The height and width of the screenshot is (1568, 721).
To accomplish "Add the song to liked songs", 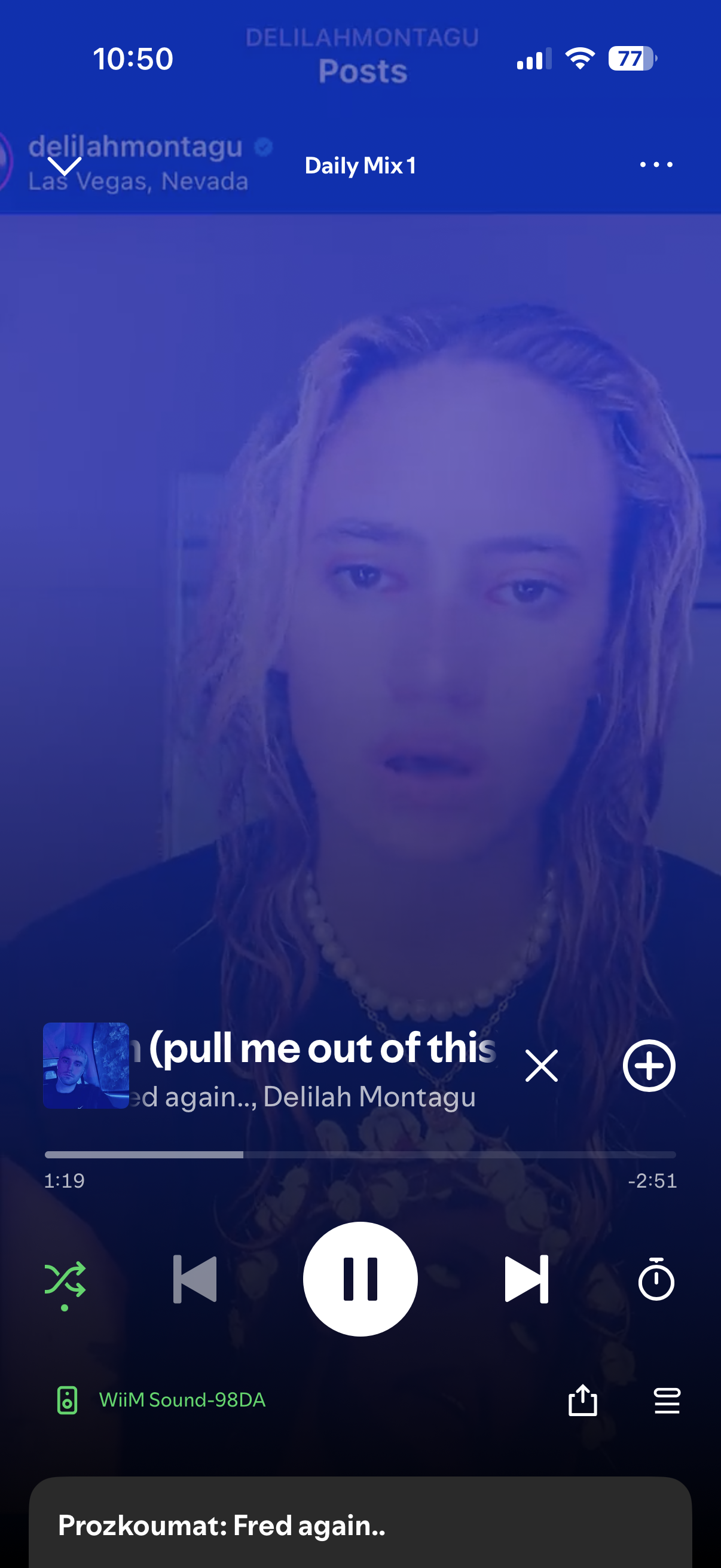I will [x=649, y=1066].
